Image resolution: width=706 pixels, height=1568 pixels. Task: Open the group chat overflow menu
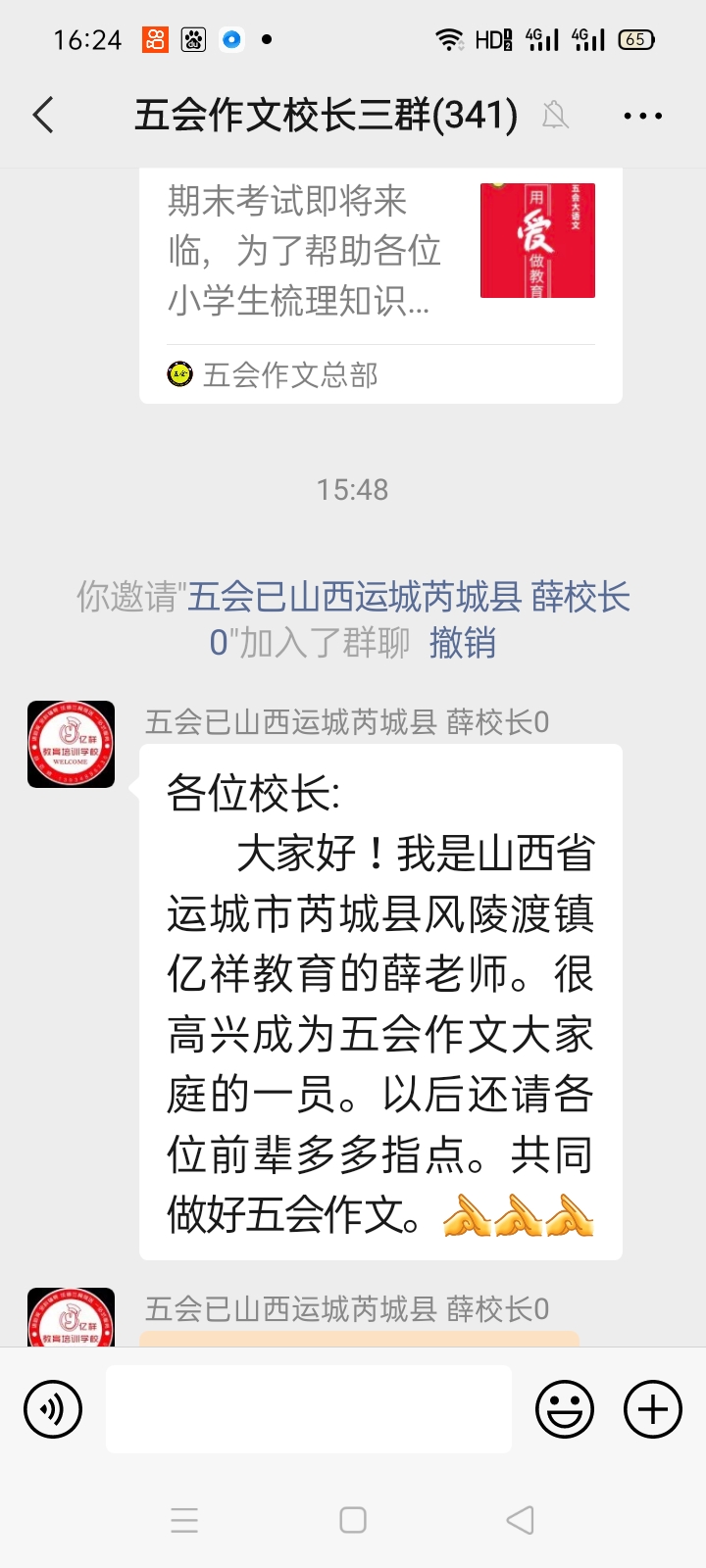pyautogui.click(x=642, y=116)
